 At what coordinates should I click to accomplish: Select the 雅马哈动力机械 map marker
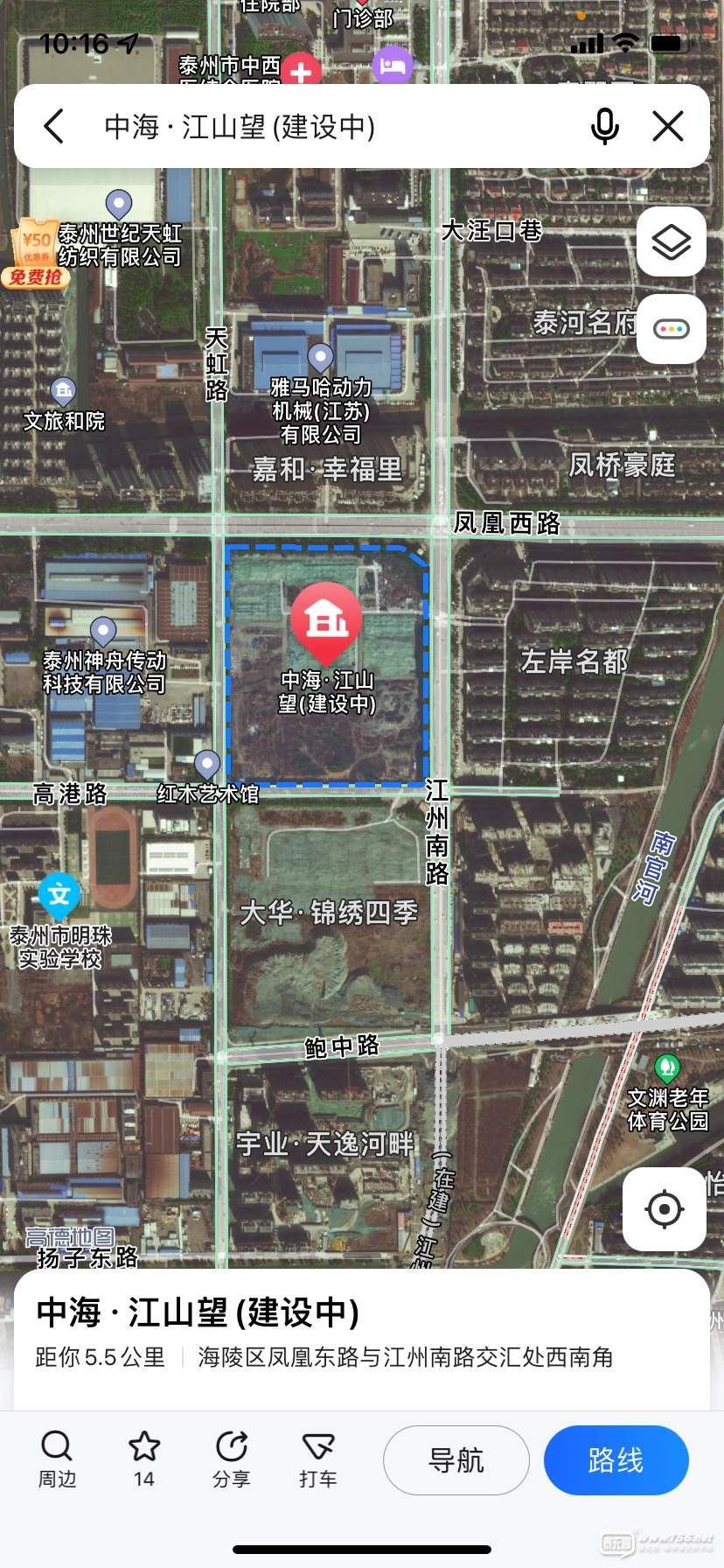point(321,357)
